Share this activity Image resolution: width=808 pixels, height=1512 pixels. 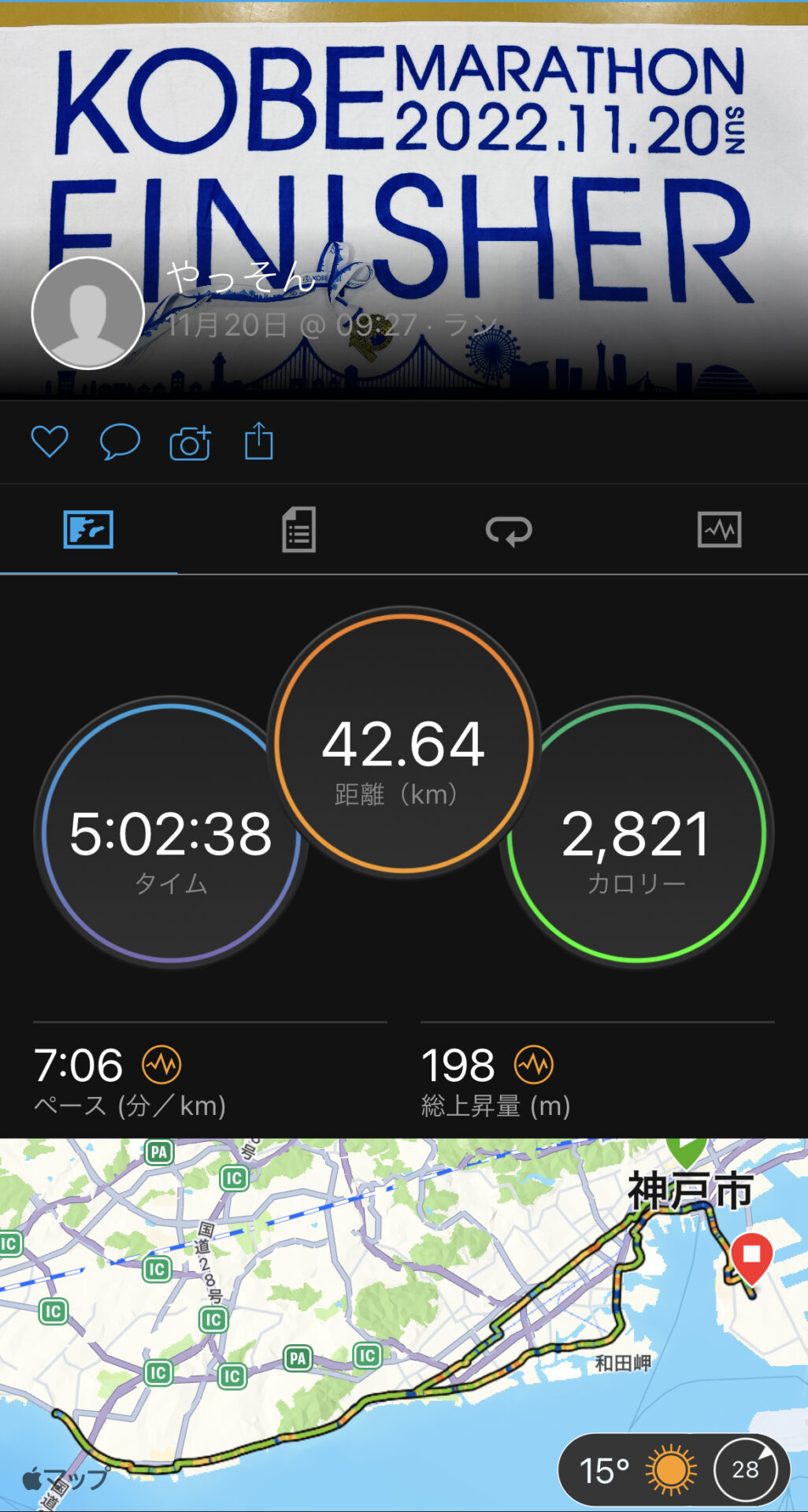259,440
